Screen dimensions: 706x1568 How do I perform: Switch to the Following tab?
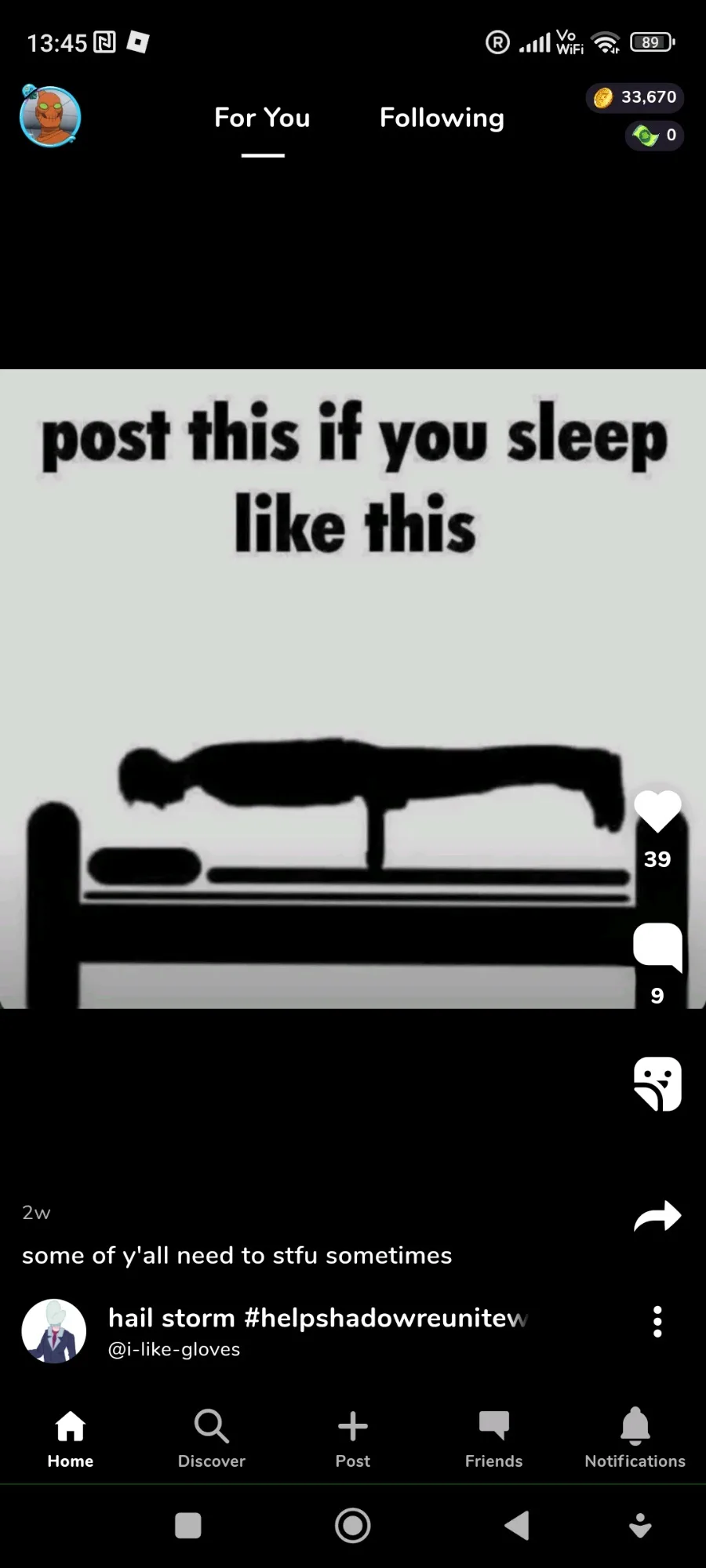tap(442, 118)
